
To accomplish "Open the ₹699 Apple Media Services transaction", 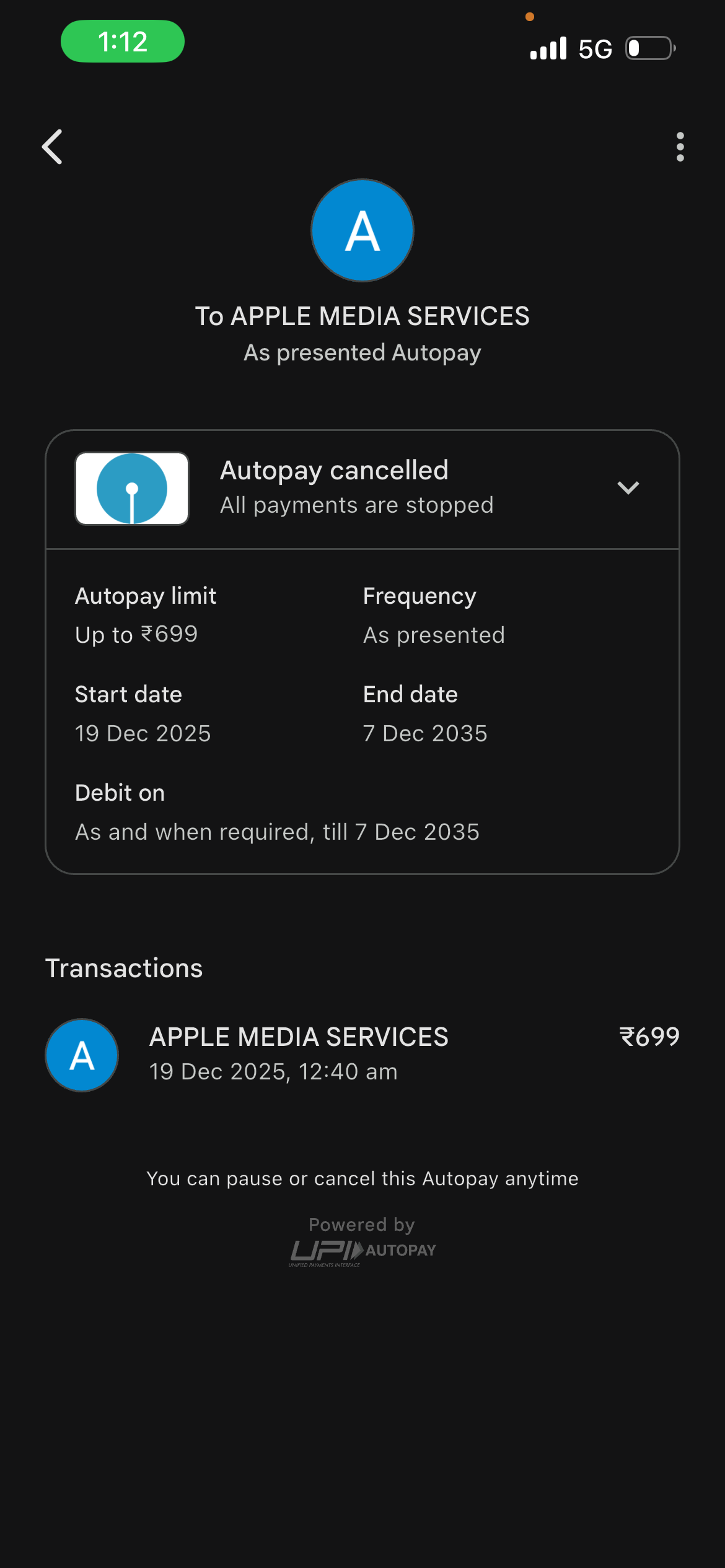I will coord(362,1054).
